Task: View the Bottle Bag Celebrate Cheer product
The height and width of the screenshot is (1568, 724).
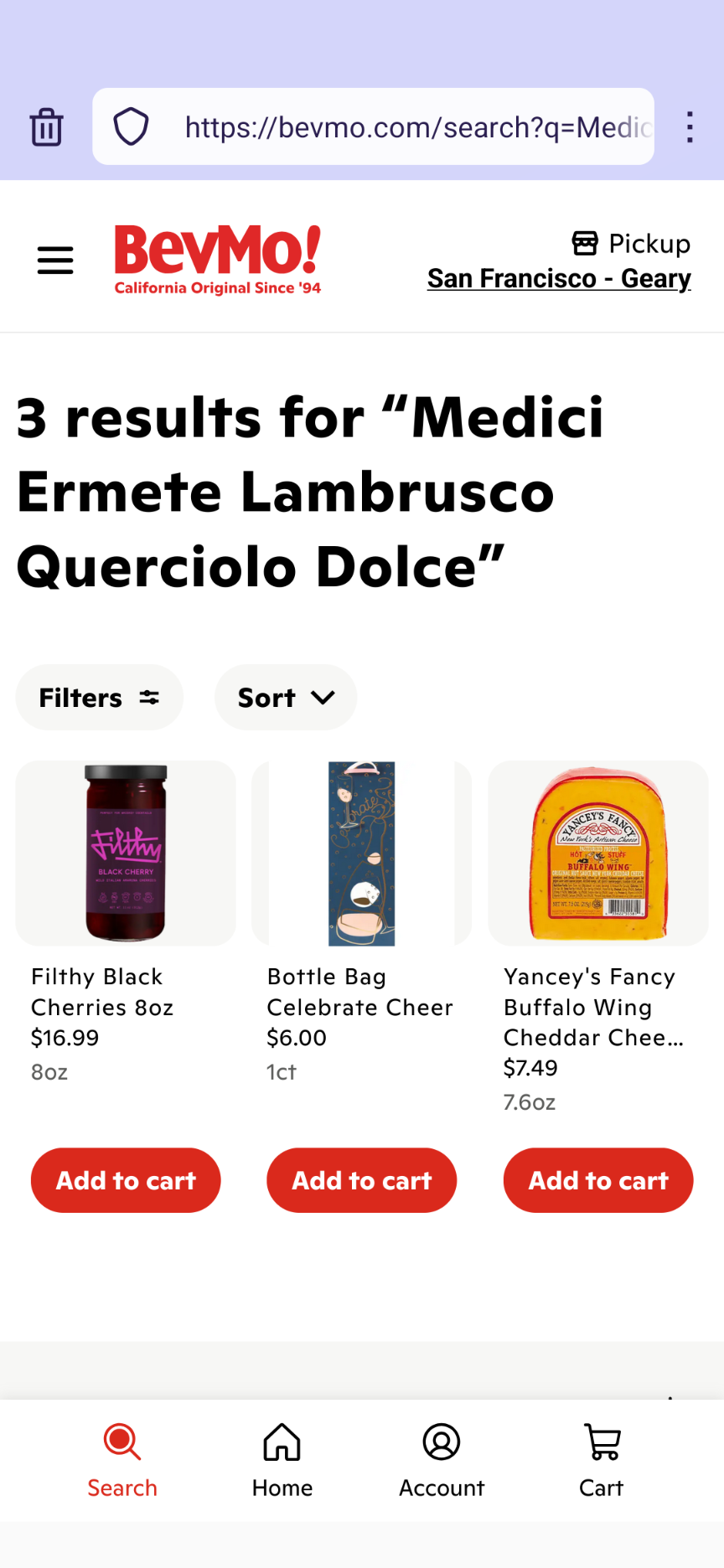Action: pyautogui.click(x=361, y=854)
